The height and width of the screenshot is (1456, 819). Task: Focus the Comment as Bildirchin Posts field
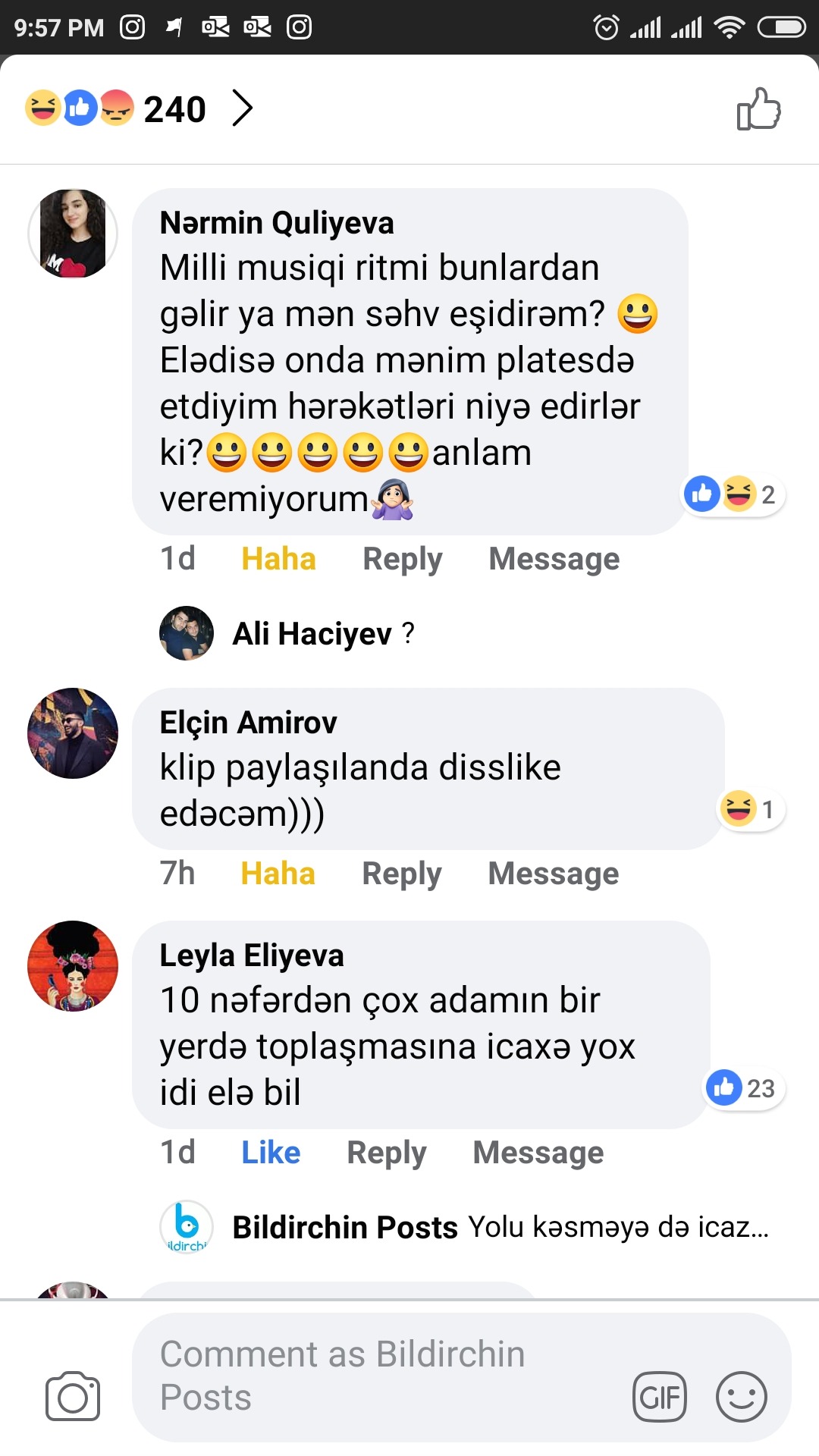[x=379, y=1376]
